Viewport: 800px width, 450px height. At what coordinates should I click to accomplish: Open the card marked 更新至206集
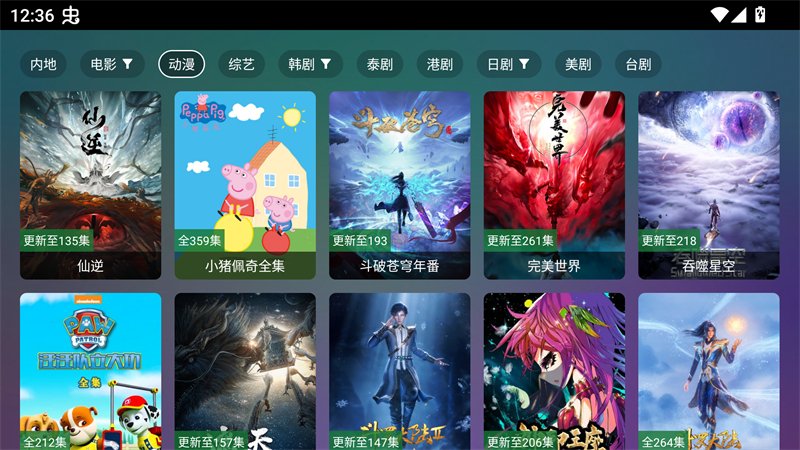(x=554, y=372)
